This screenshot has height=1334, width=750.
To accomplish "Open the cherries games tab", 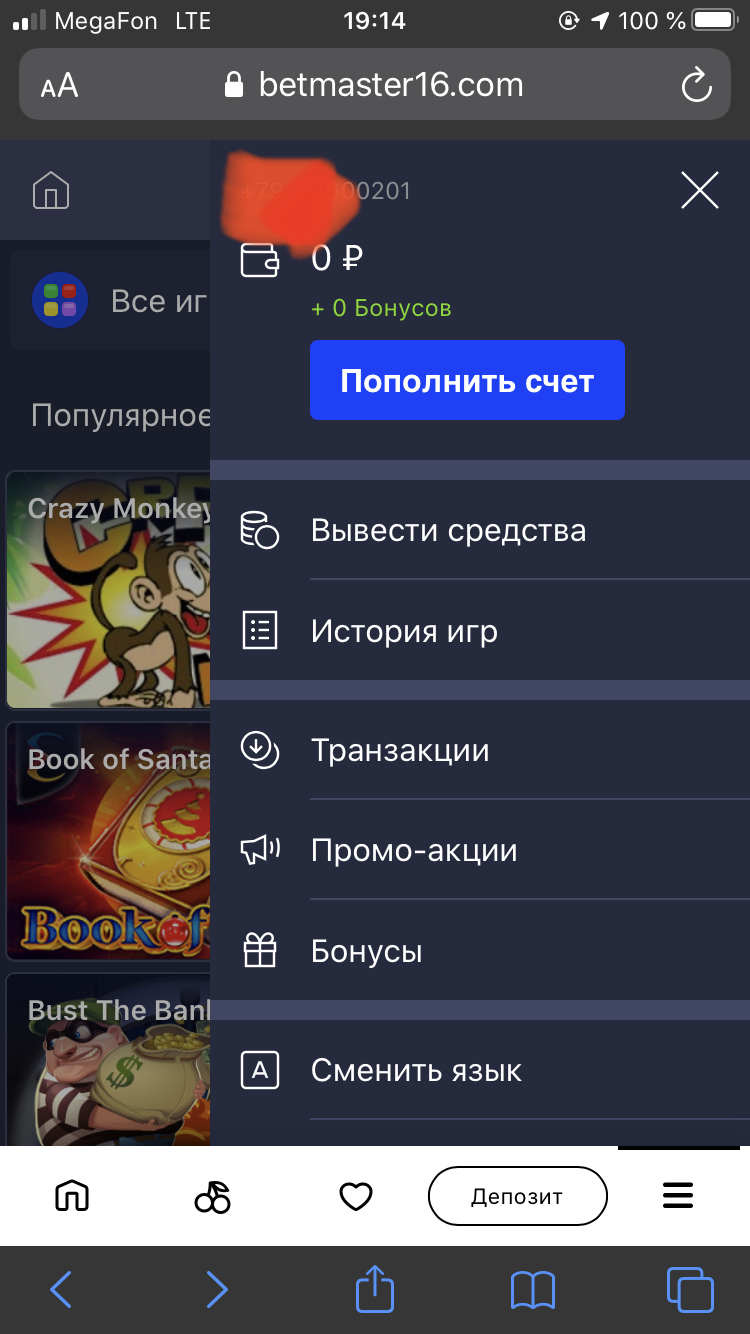I will point(212,1196).
